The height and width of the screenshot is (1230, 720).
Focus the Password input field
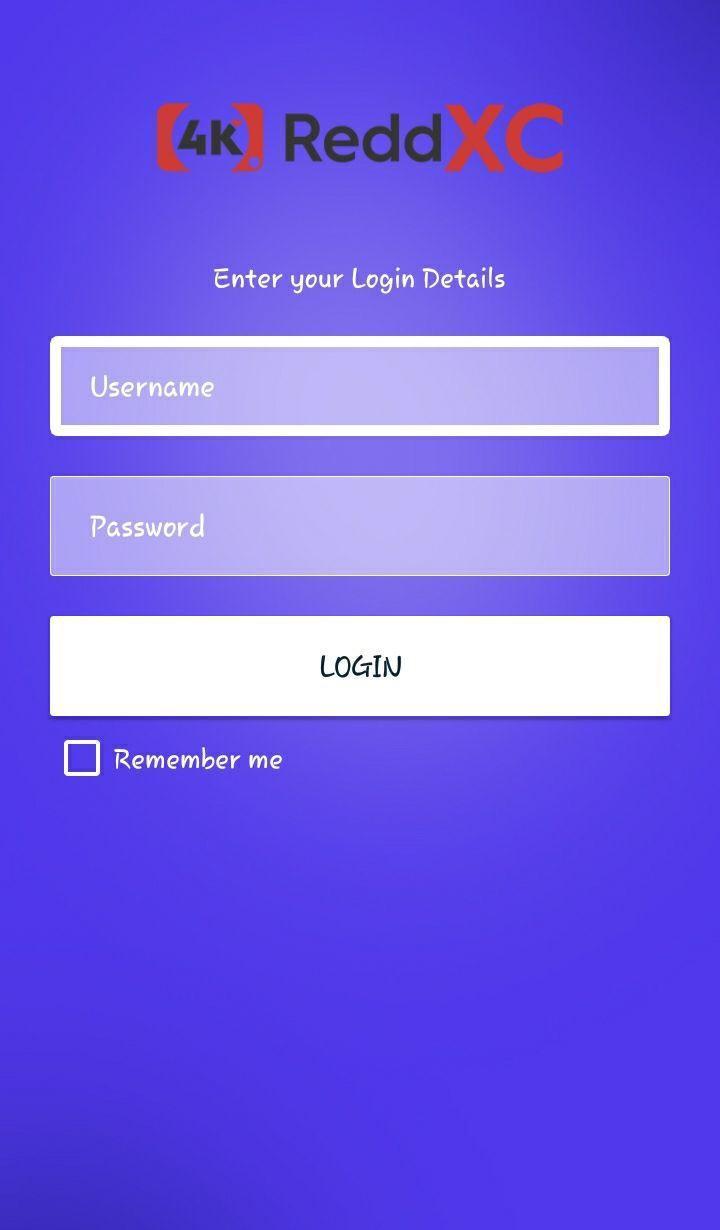[360, 526]
